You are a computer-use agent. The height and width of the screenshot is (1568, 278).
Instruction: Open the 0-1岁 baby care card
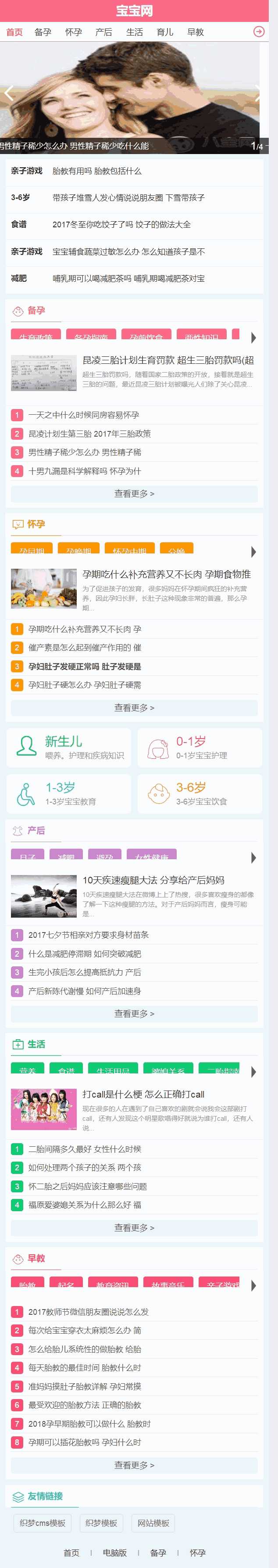tap(200, 747)
